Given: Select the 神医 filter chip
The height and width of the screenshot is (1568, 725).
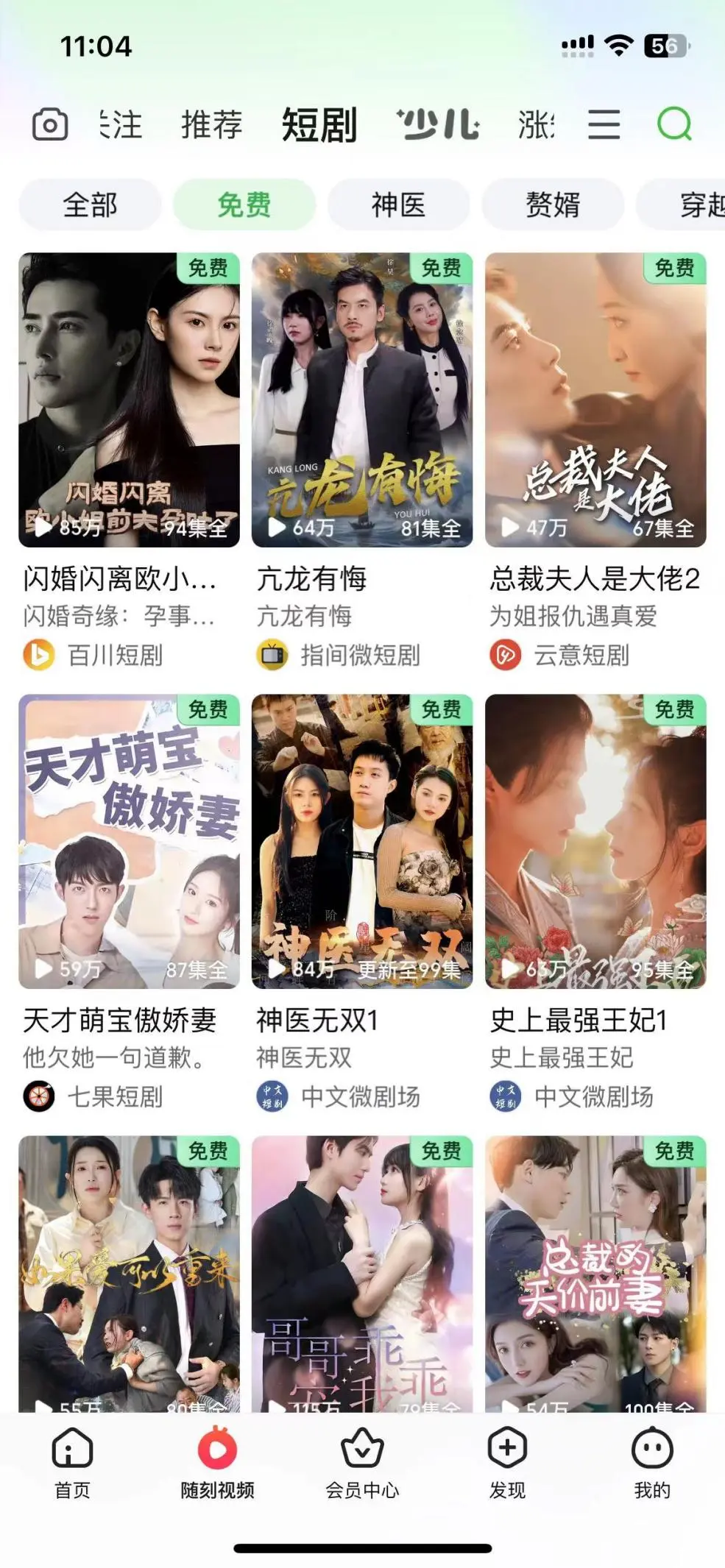Looking at the screenshot, I should (x=398, y=205).
